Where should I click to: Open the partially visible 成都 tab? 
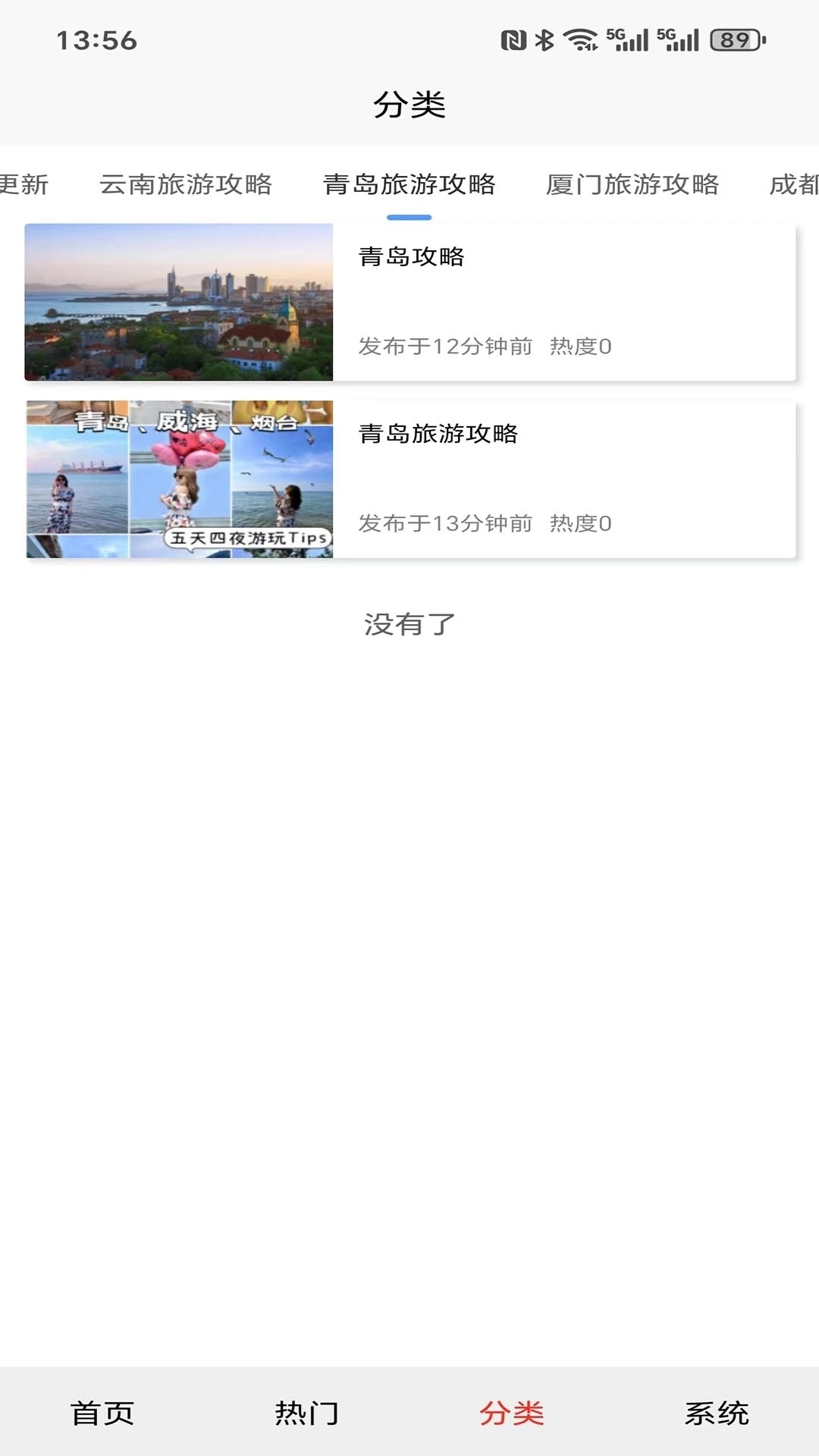pyautogui.click(x=792, y=184)
